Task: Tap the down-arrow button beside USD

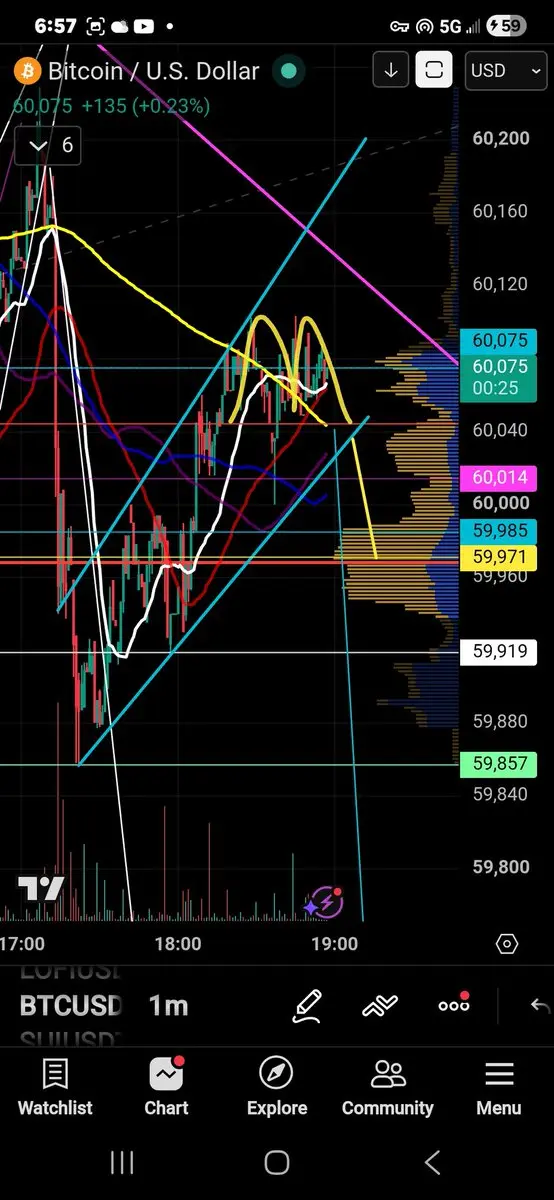Action: pos(391,70)
